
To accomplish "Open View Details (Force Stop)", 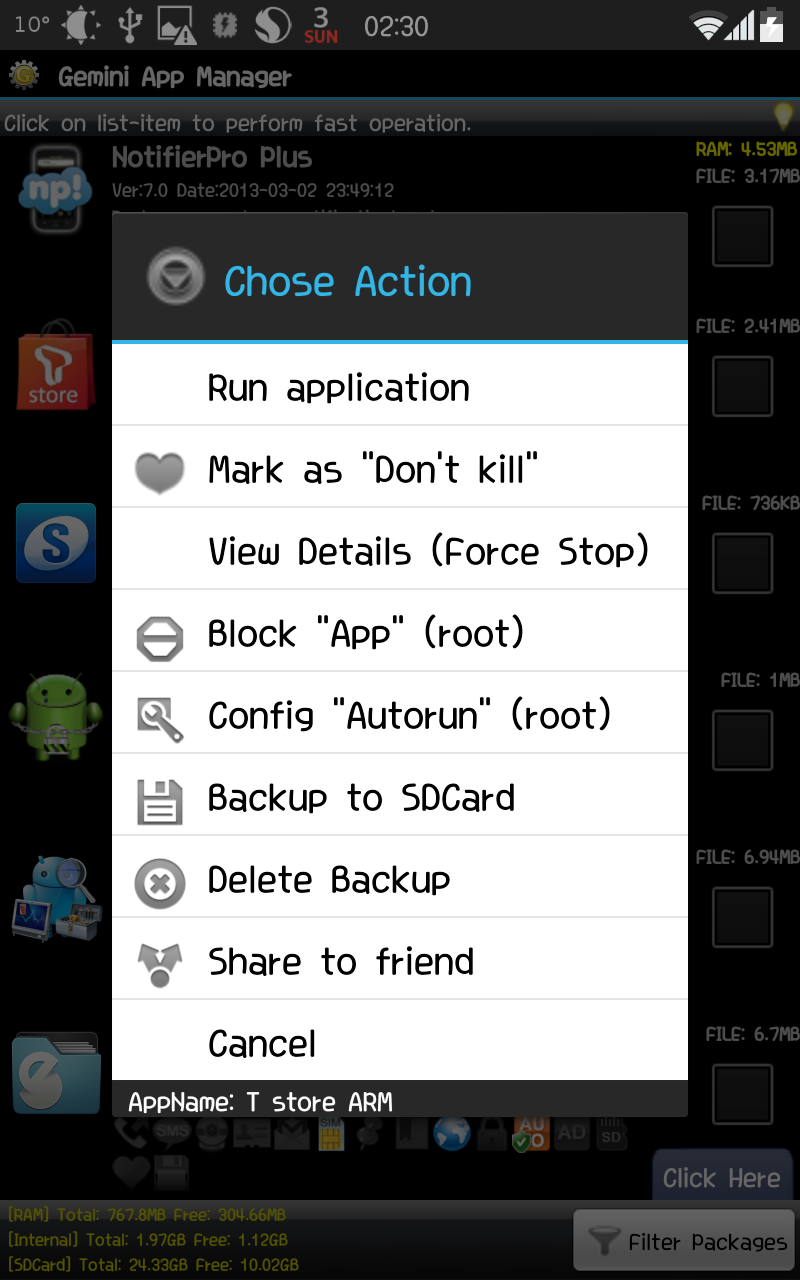I will pos(399,551).
